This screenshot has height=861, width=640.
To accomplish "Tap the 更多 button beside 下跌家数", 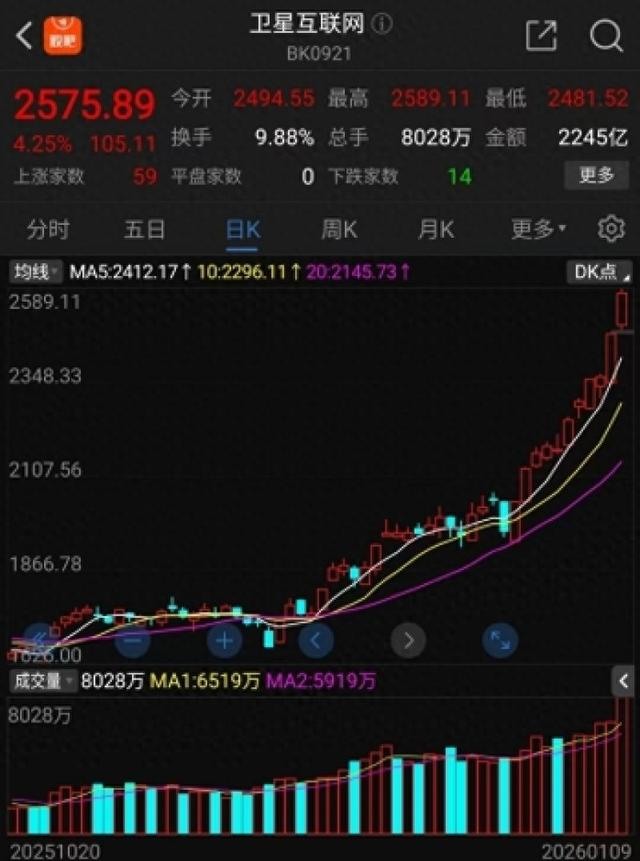I will pyautogui.click(x=597, y=176).
